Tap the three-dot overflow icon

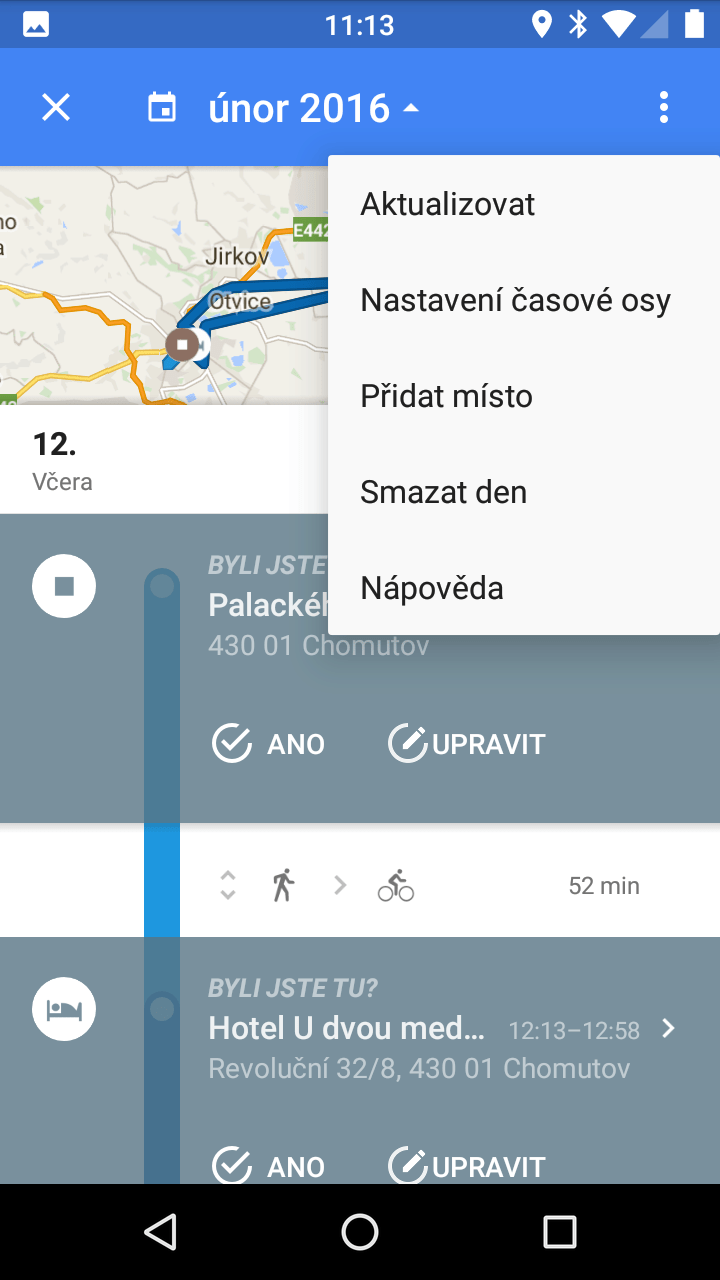pos(664,107)
